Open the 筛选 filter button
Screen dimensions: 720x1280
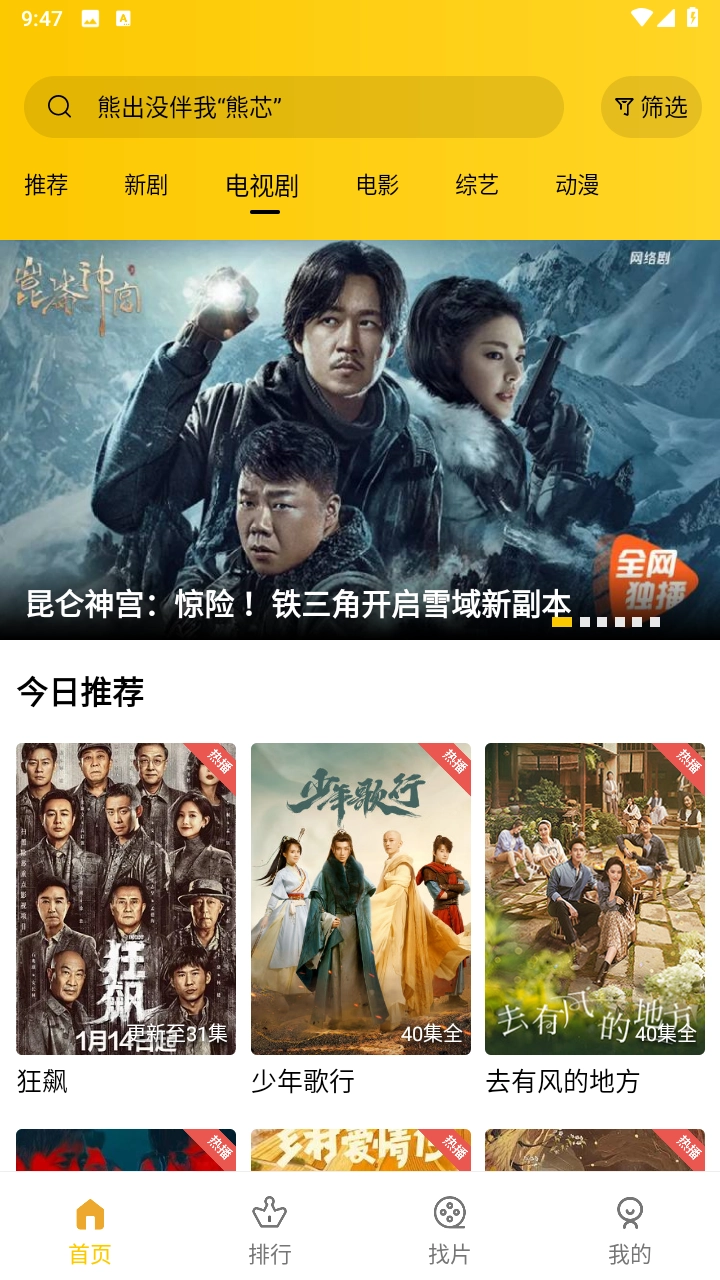pos(651,107)
